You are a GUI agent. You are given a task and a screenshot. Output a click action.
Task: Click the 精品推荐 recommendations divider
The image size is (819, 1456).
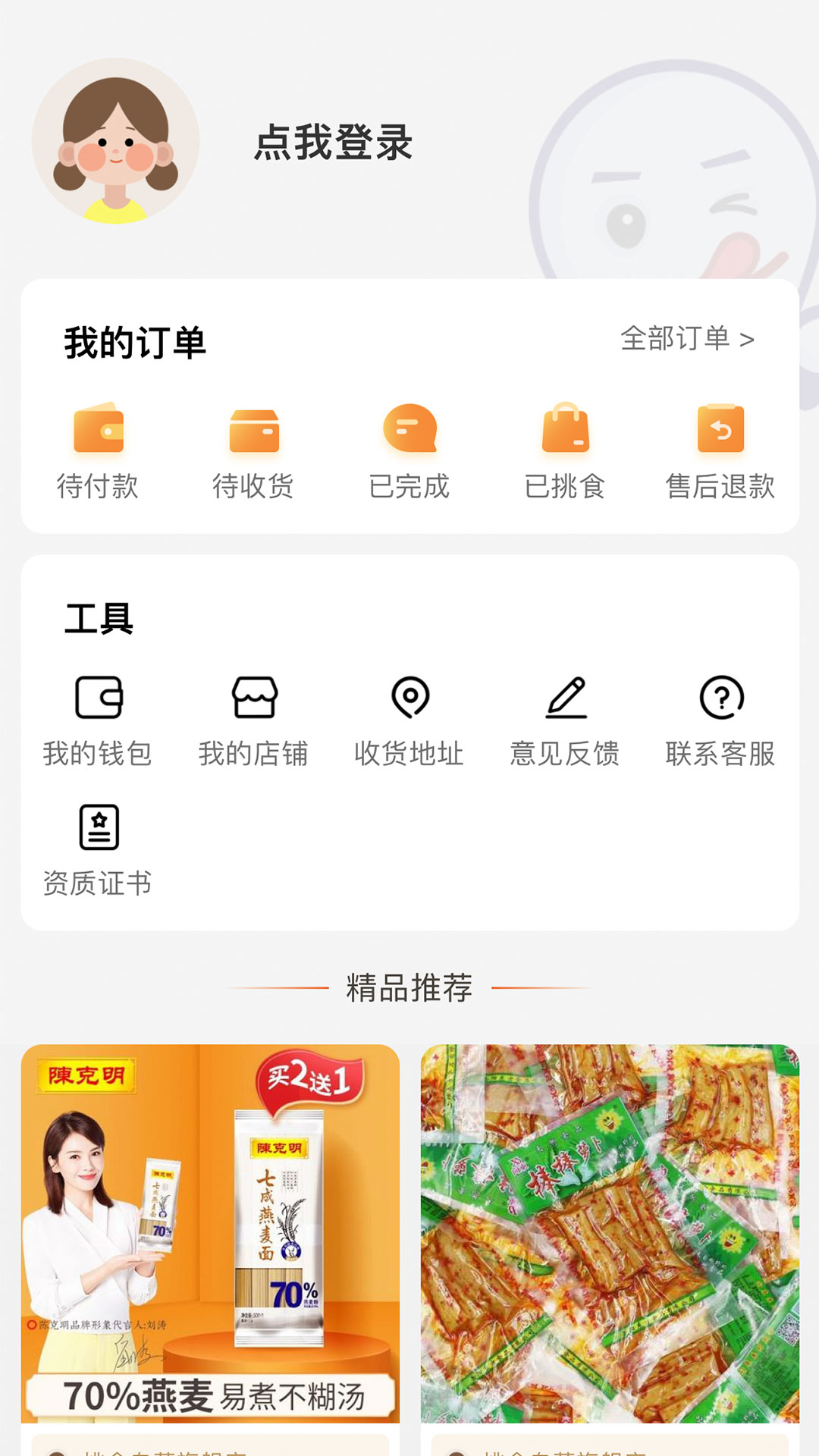point(409,987)
